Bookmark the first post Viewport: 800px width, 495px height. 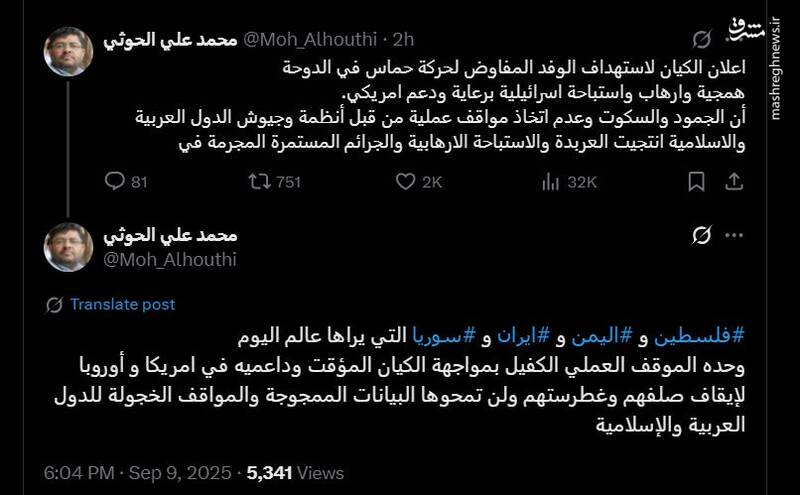(696, 182)
